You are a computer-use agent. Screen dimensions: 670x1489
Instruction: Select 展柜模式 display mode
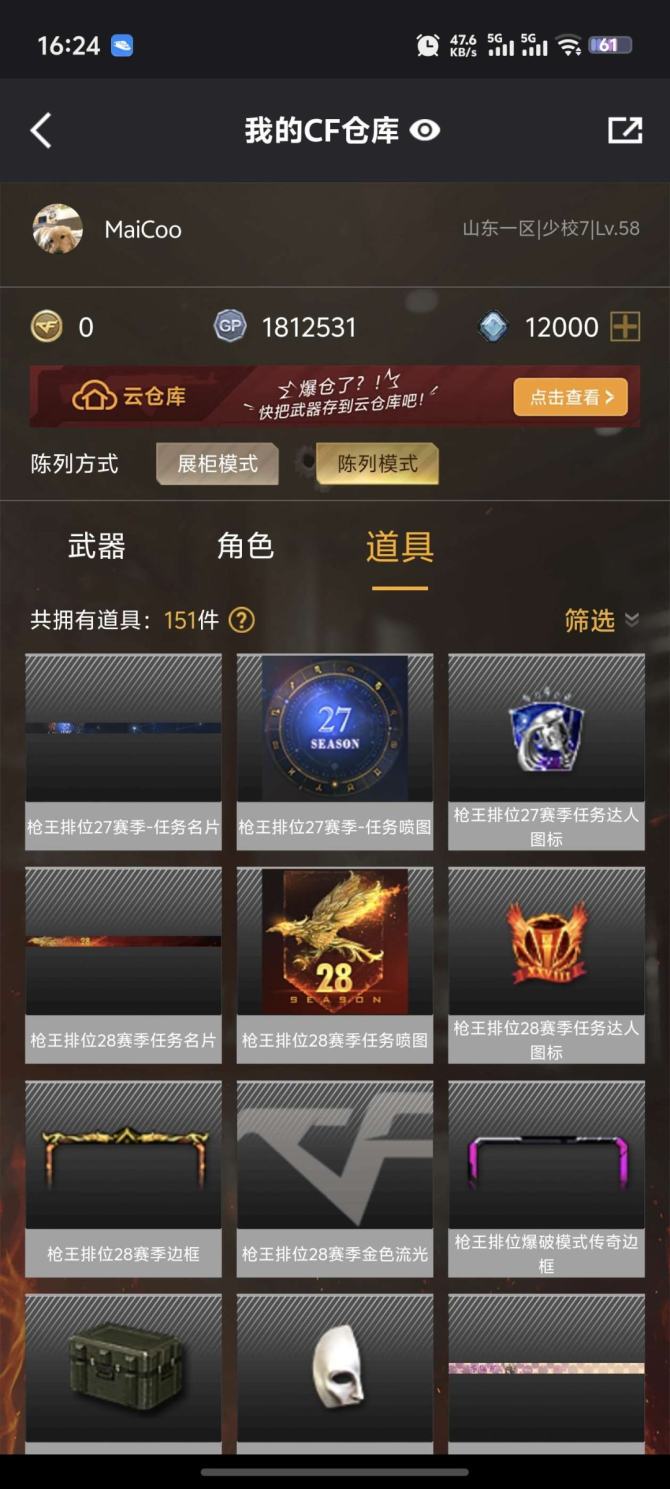click(x=217, y=464)
